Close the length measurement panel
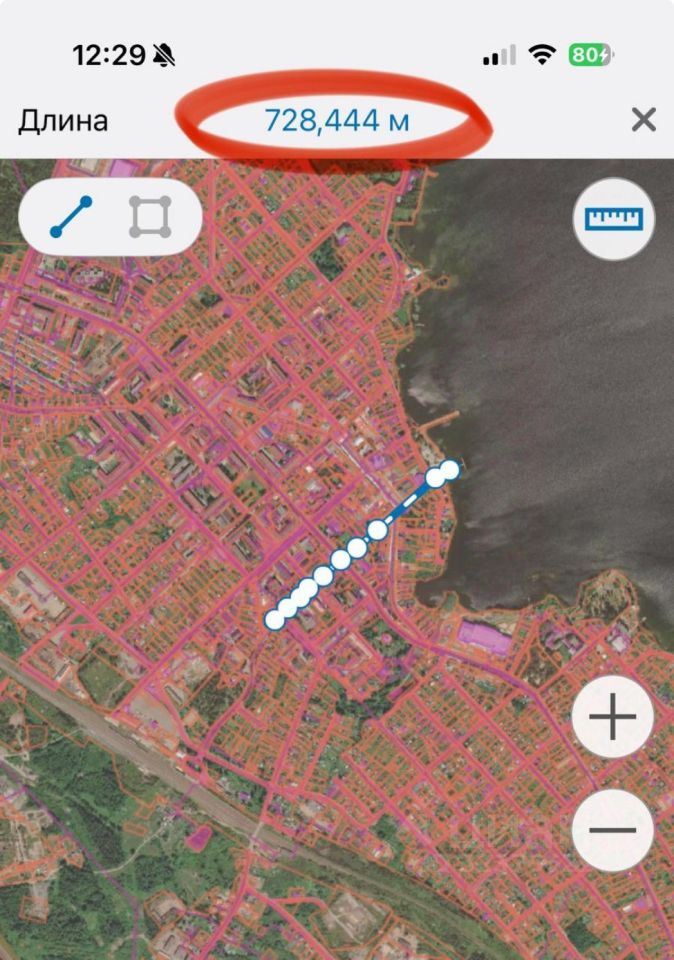 point(643,121)
